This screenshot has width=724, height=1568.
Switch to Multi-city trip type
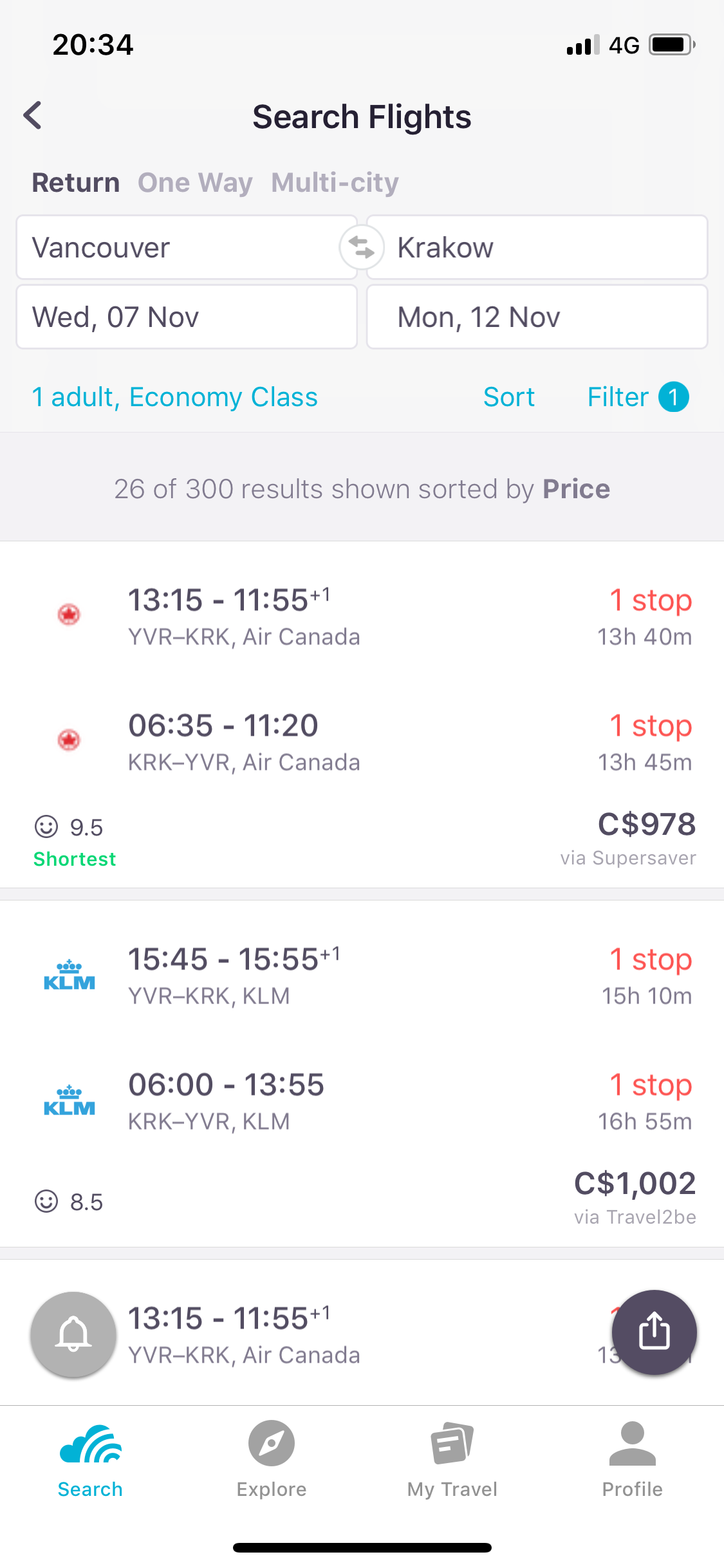[x=335, y=183]
